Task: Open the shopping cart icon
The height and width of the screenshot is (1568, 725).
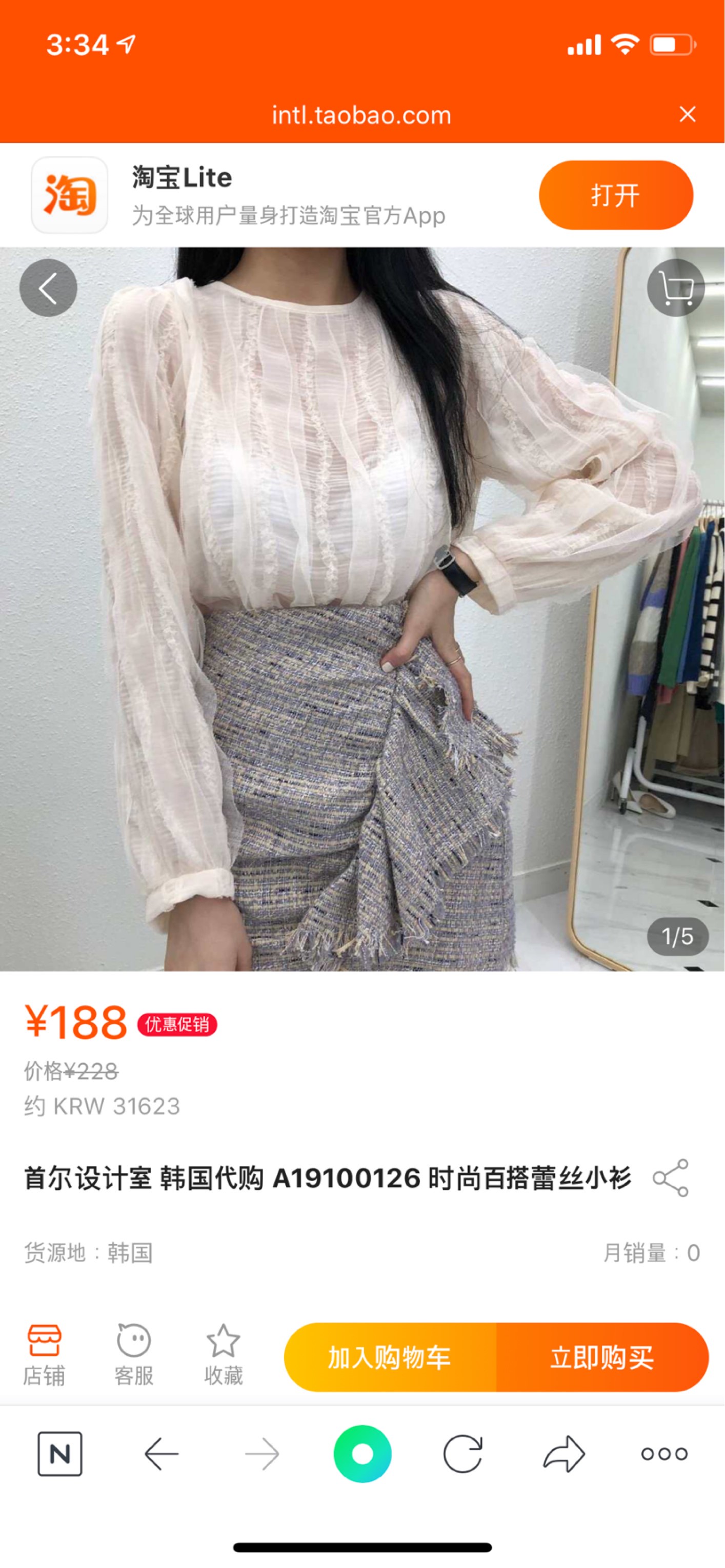Action: [x=675, y=288]
